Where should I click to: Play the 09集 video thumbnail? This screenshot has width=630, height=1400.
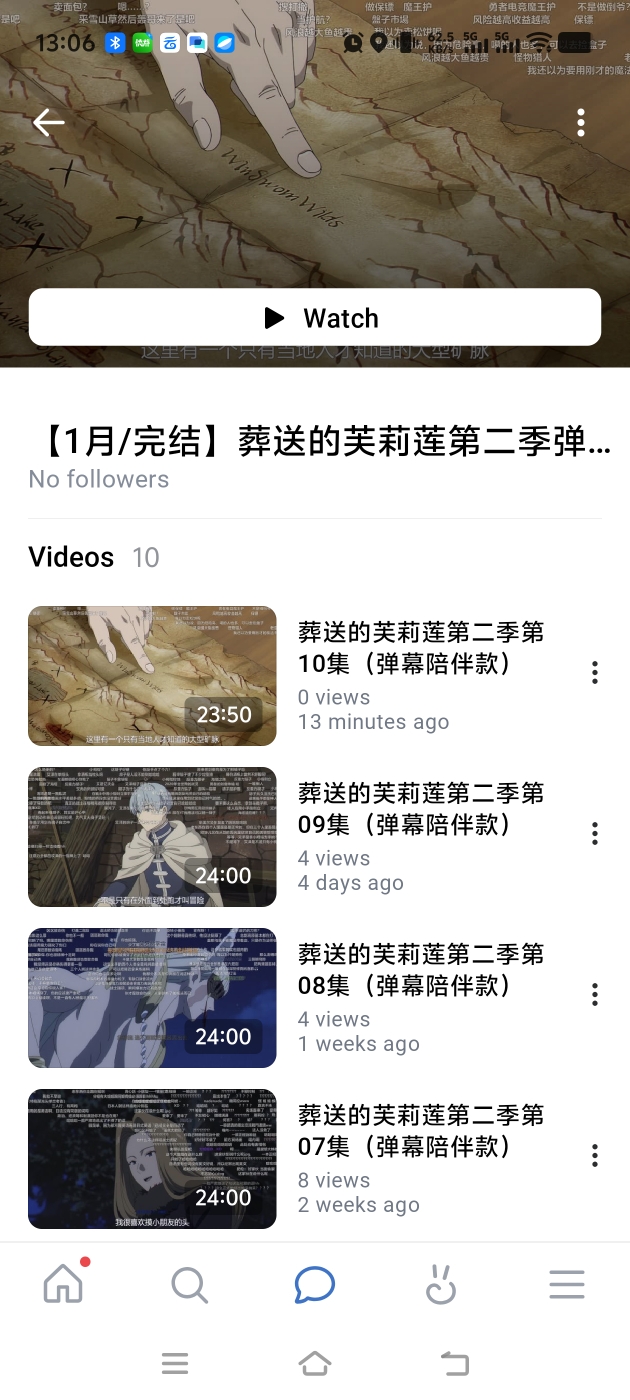[152, 837]
